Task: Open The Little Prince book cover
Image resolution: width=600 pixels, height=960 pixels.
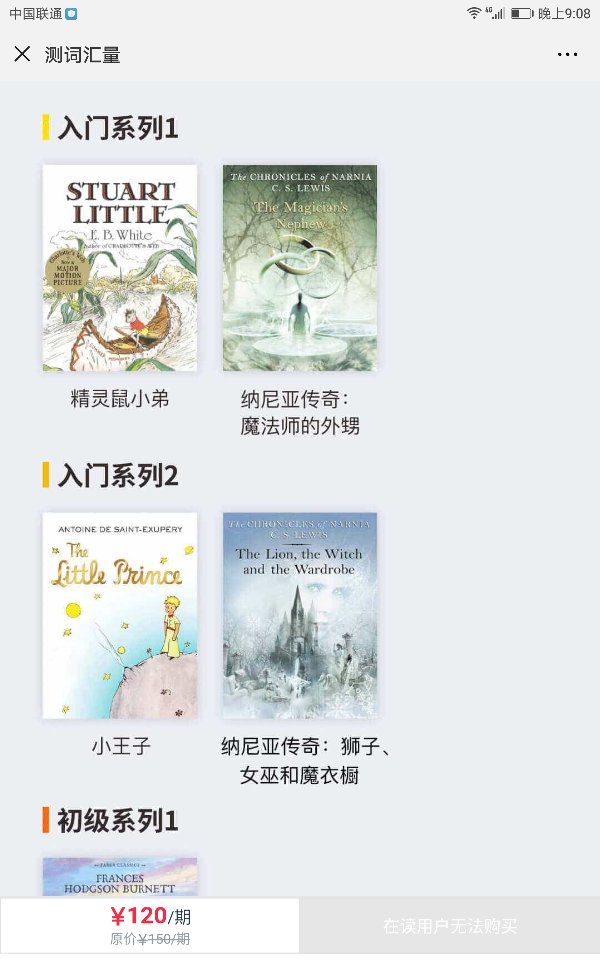Action: [120, 615]
